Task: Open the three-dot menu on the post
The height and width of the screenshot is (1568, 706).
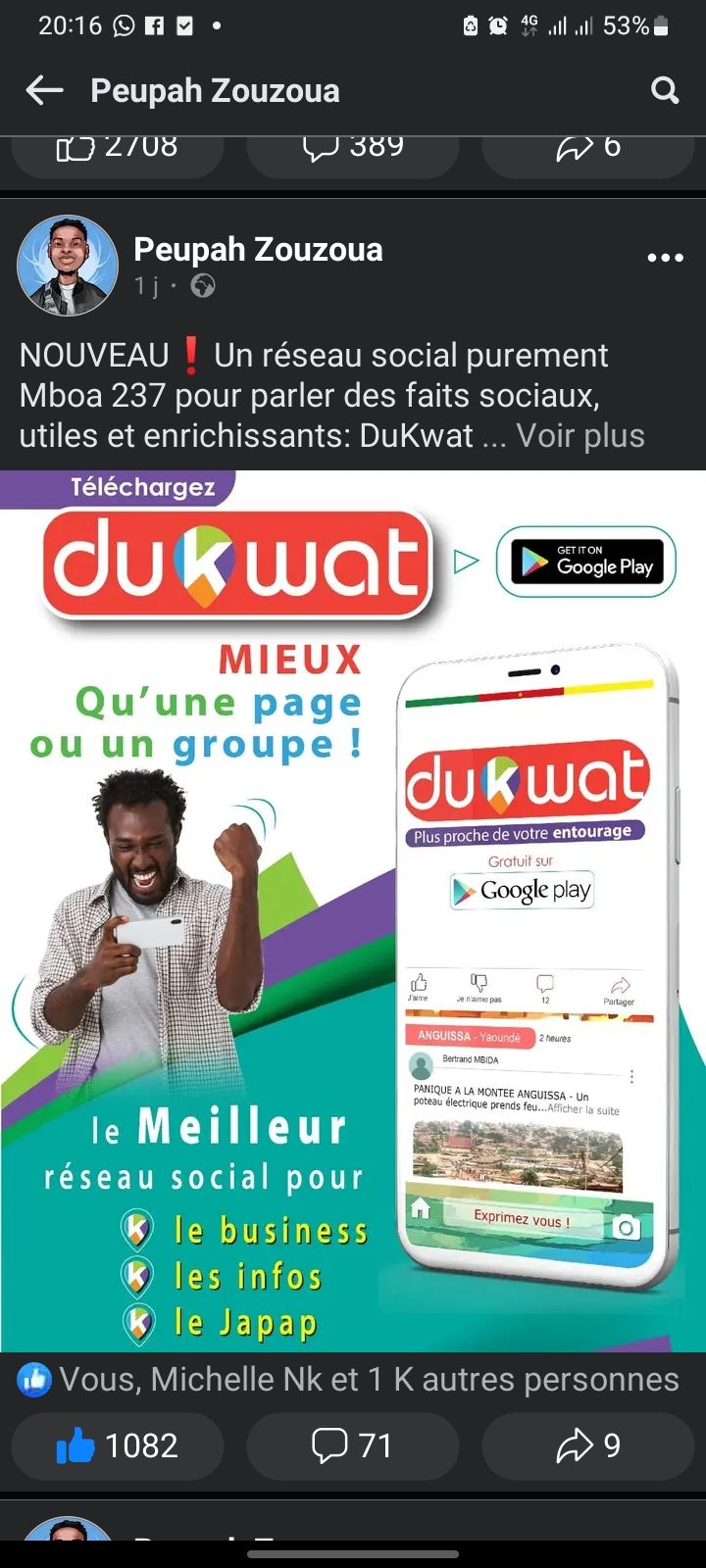Action: click(x=665, y=258)
